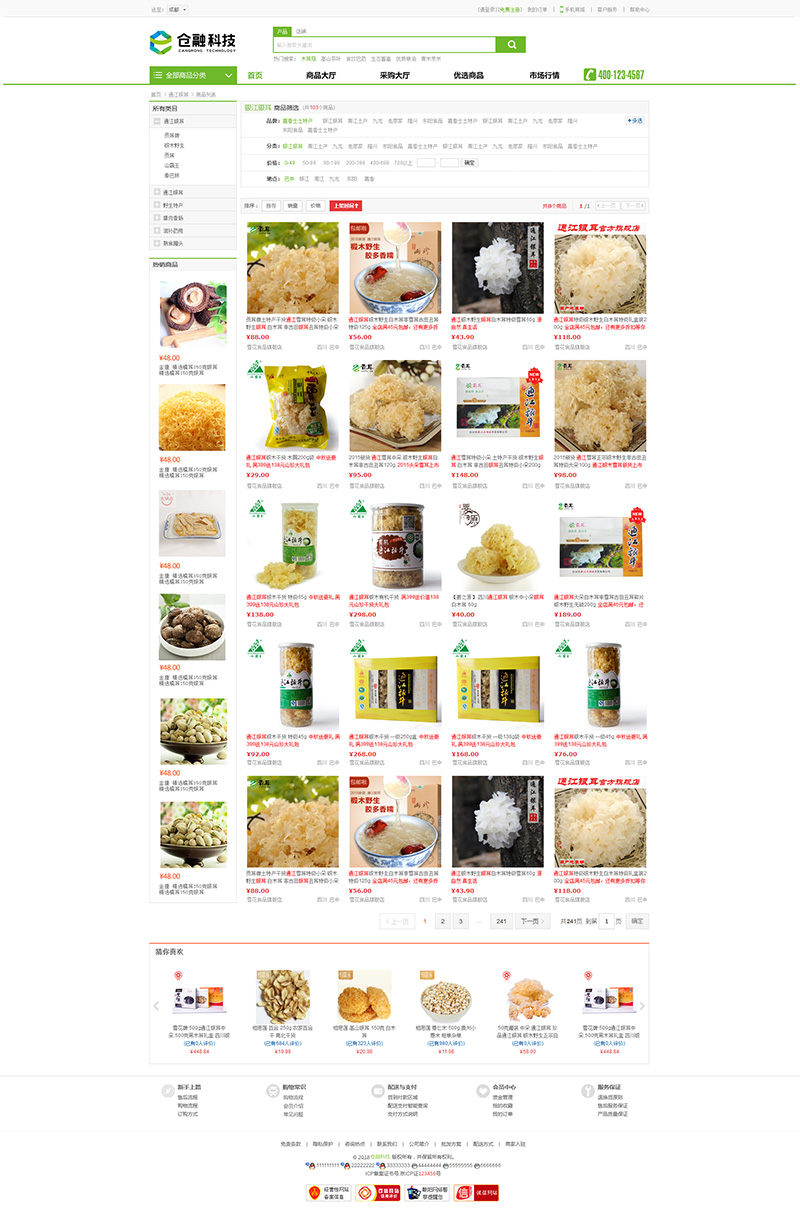Screen dimensions: 800x1230
Task: Sort products by 上架时间
Action: [345, 205]
